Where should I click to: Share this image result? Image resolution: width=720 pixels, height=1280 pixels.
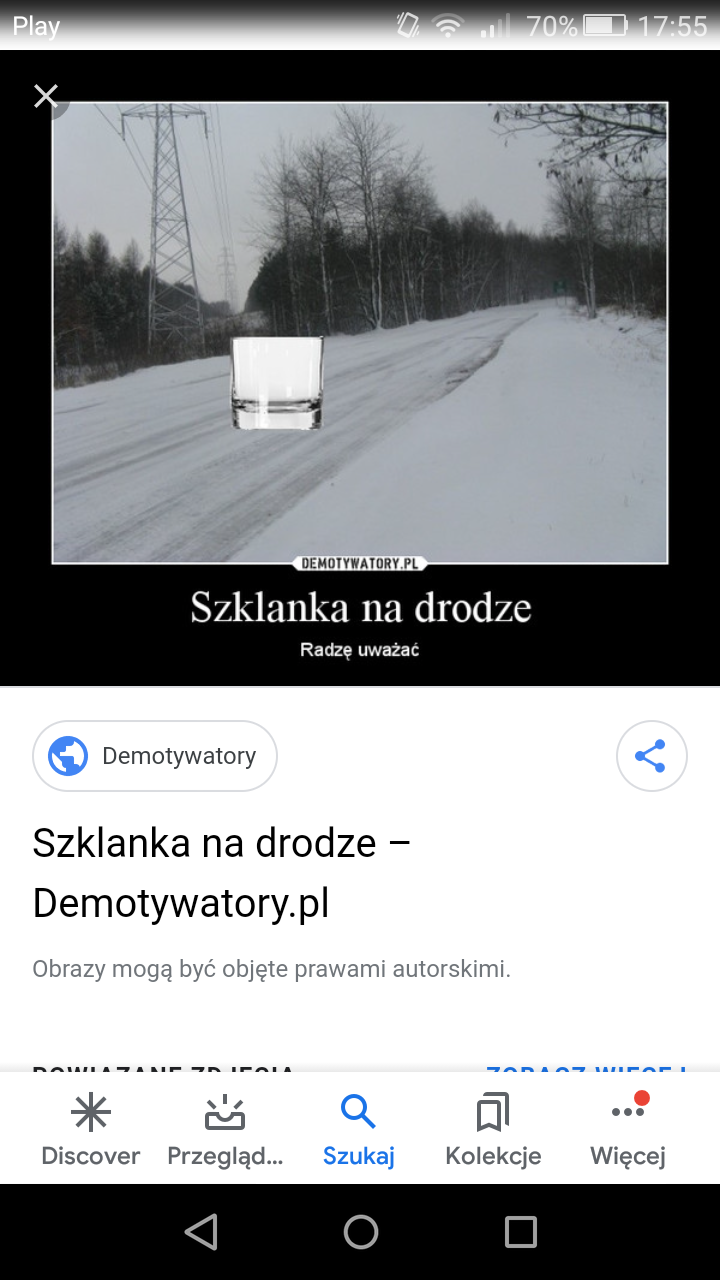[x=651, y=756]
